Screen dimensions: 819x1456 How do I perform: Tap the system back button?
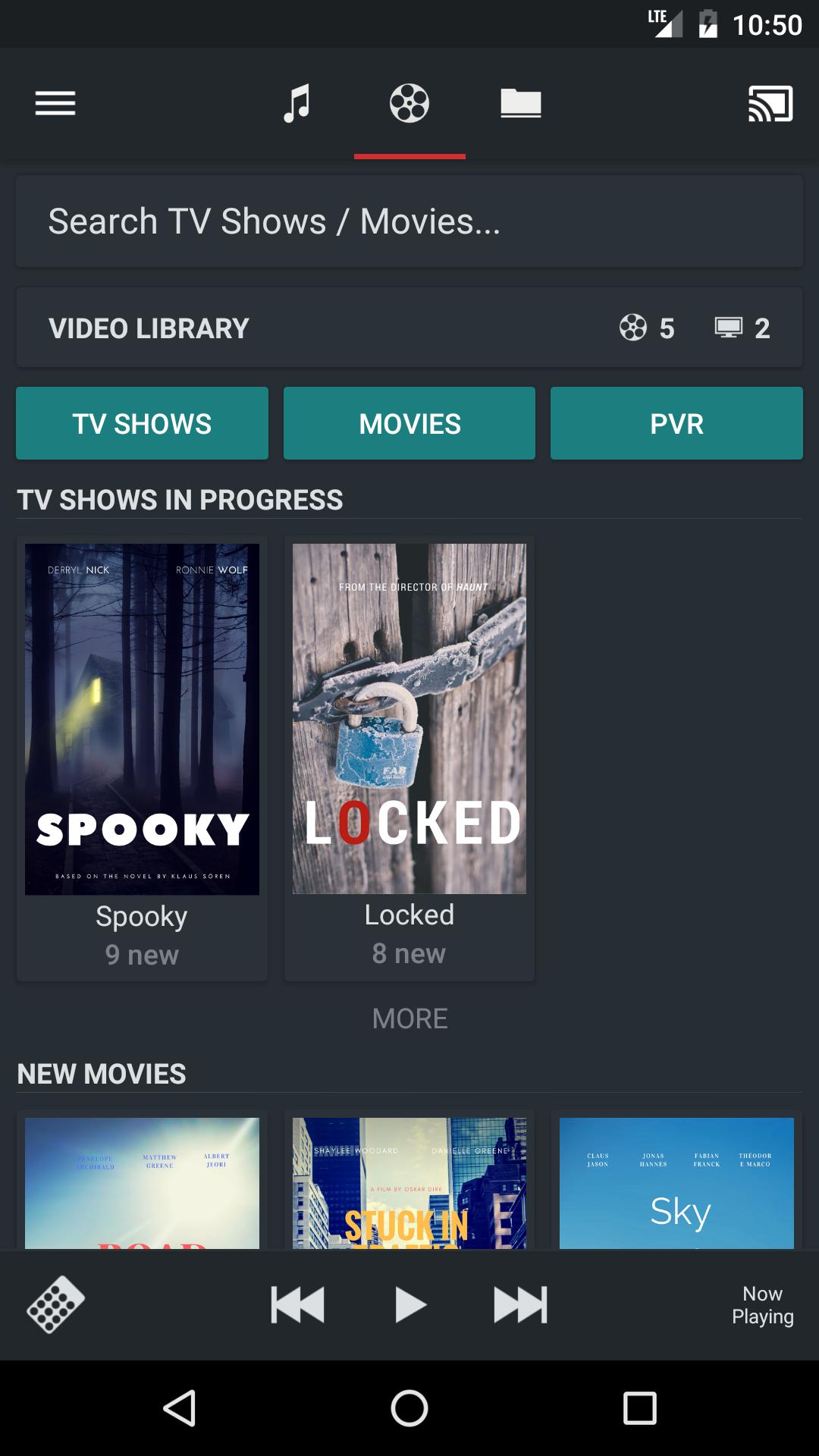(x=180, y=1408)
